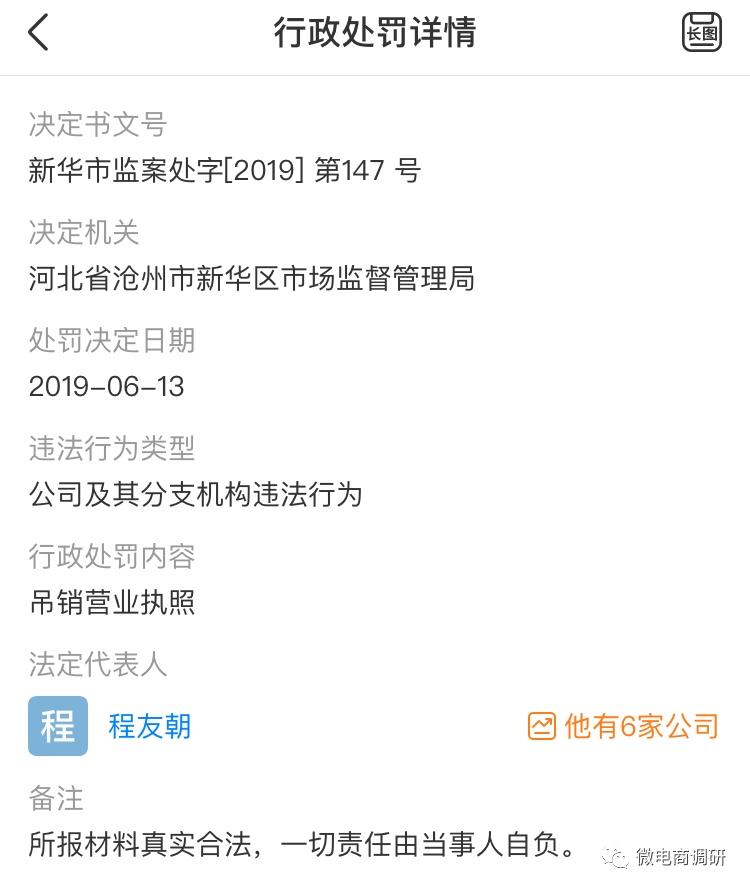
Task: Go back from 行政处罚详情 page
Action: [x=38, y=33]
